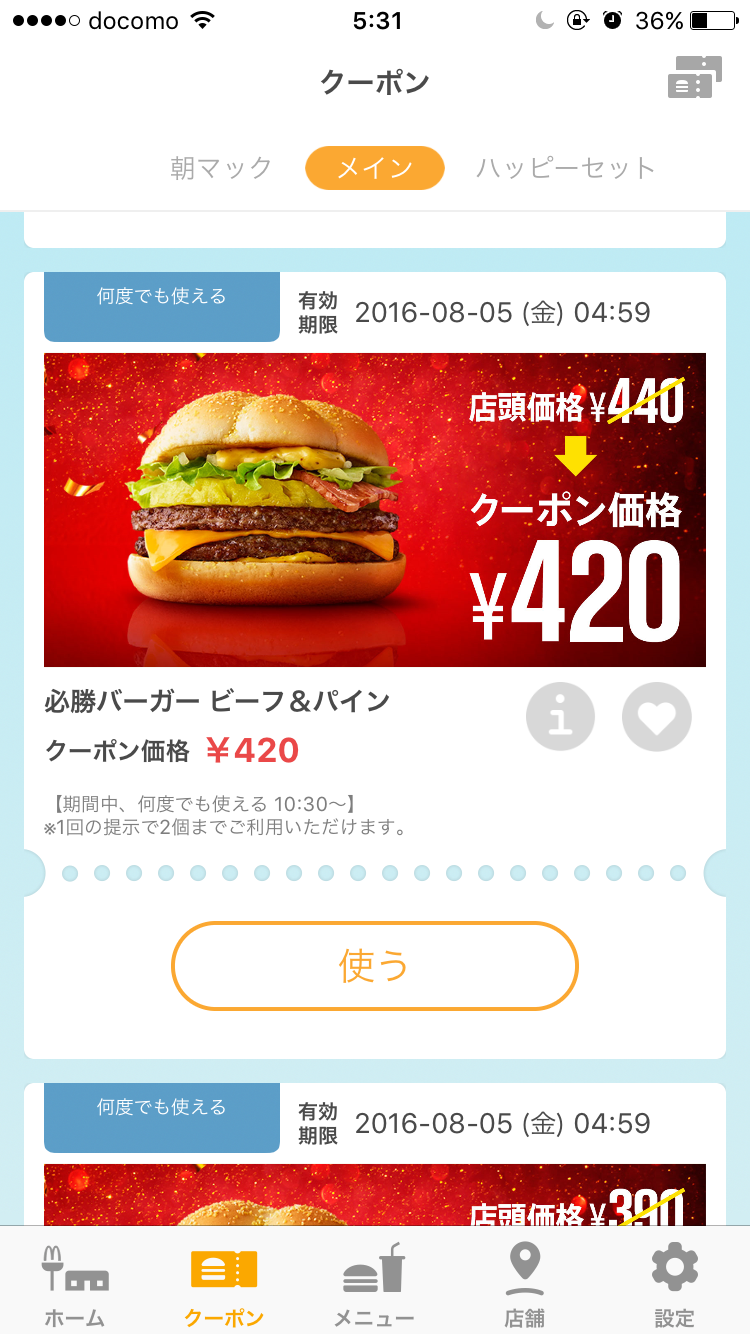Favorite the 必勝バーガー ビーフ＆パイン coupon
This screenshot has height=1334, width=750.
click(x=656, y=716)
